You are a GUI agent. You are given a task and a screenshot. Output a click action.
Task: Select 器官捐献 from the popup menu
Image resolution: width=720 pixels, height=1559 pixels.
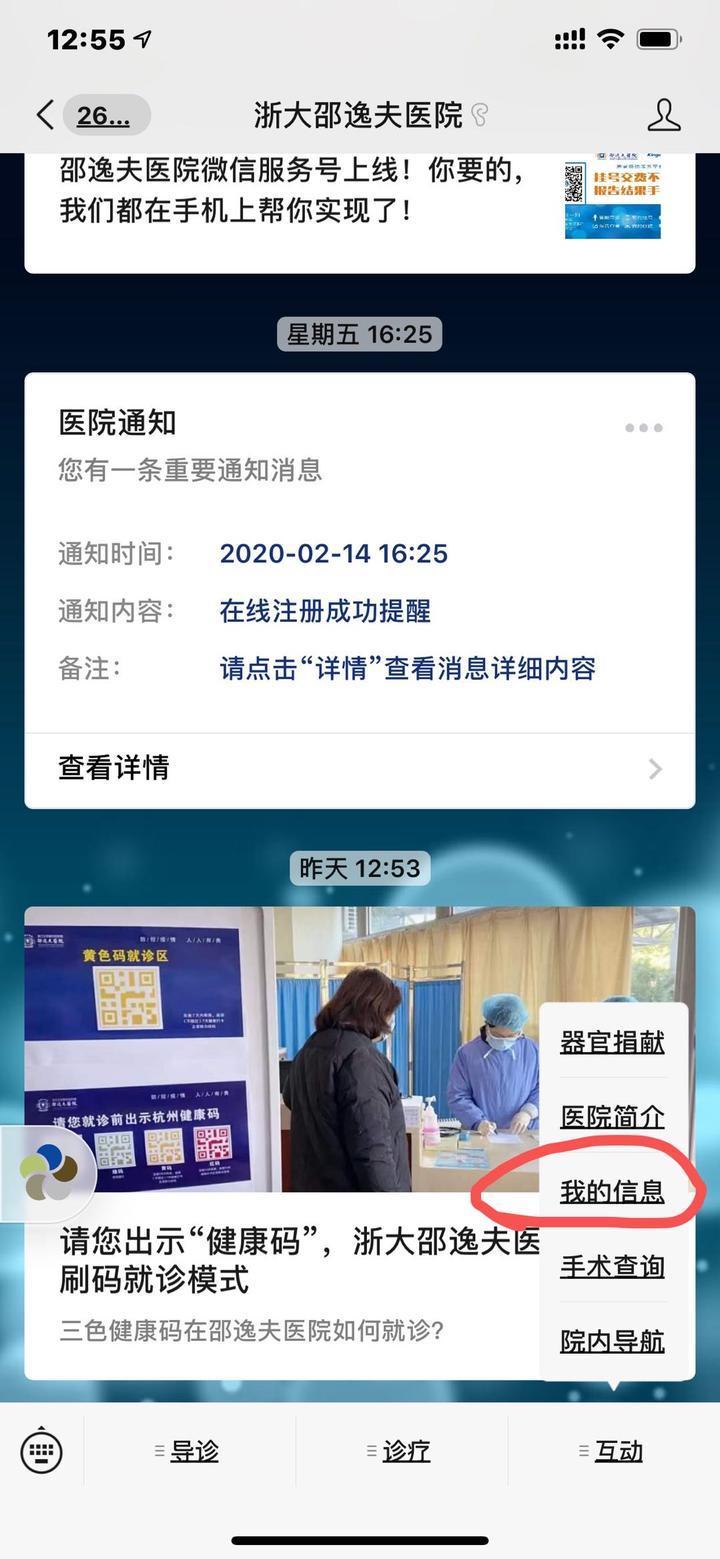click(612, 1042)
